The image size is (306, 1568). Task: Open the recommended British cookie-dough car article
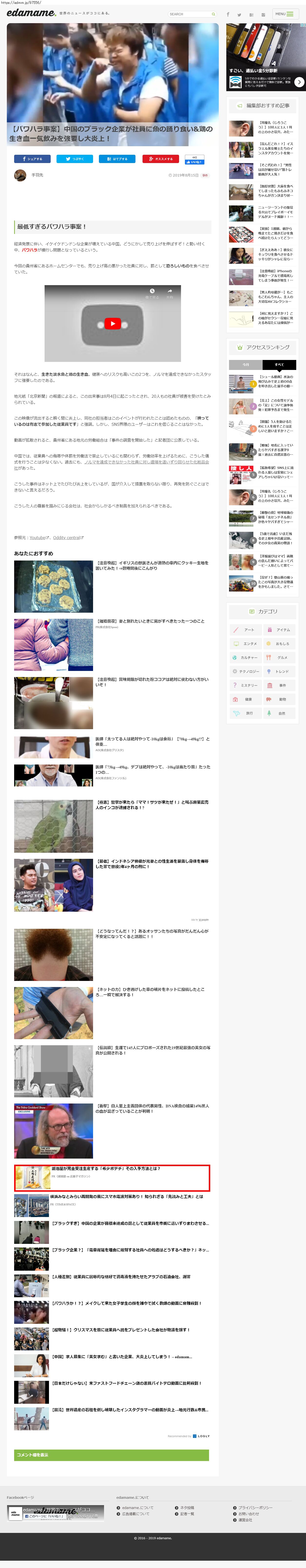(152, 565)
